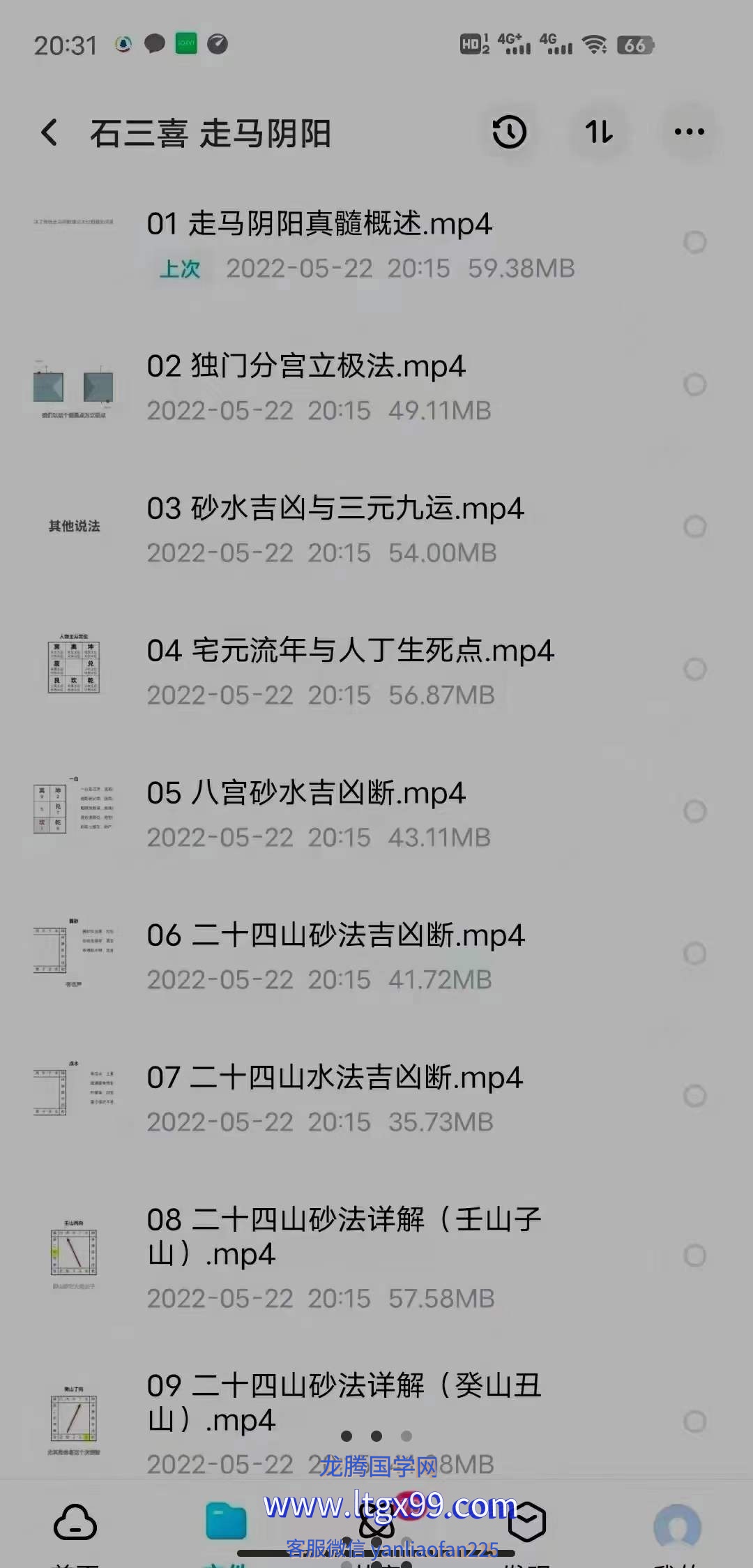Open the sort order options

599,133
